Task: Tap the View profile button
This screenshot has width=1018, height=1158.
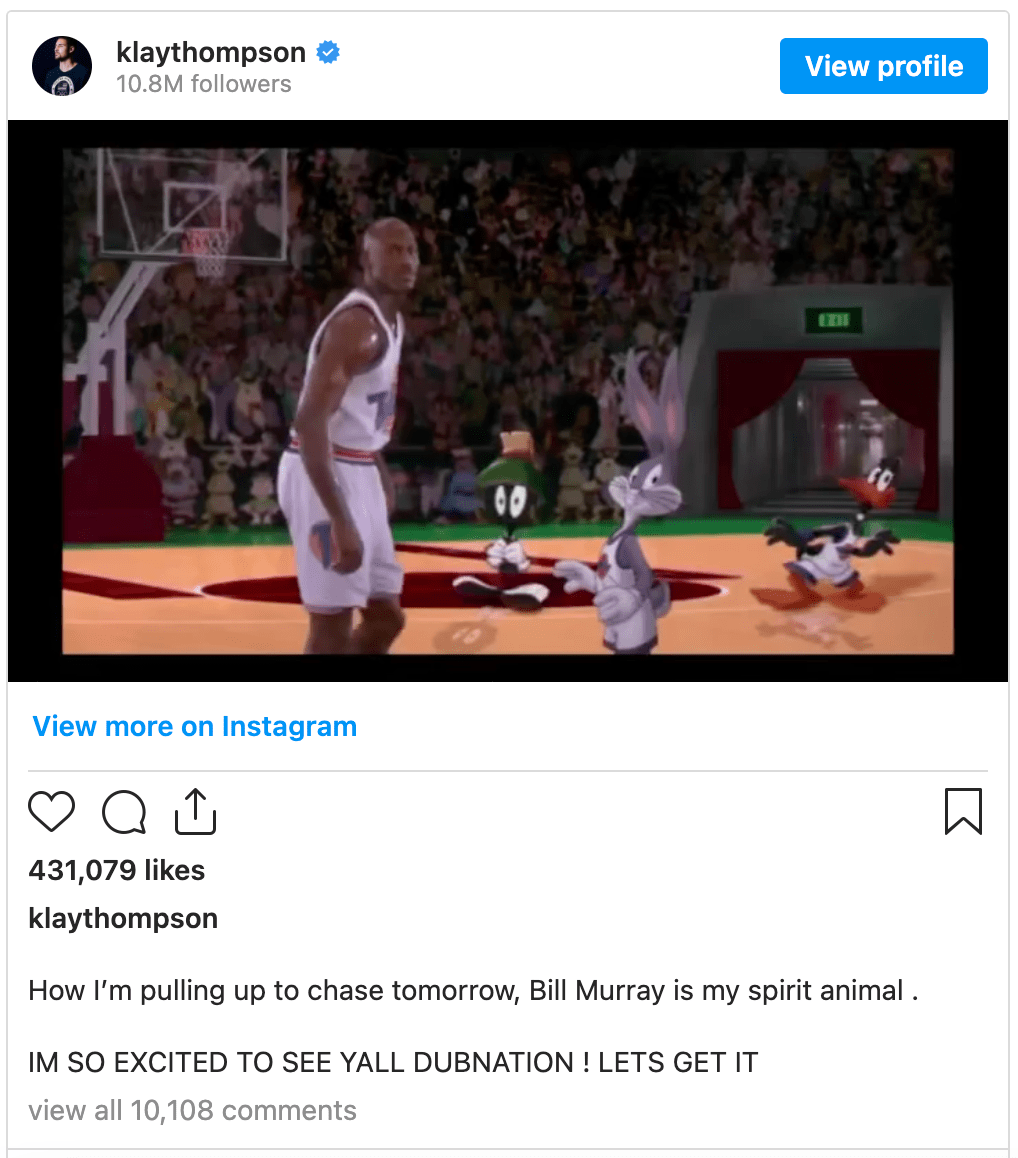Action: tap(883, 66)
